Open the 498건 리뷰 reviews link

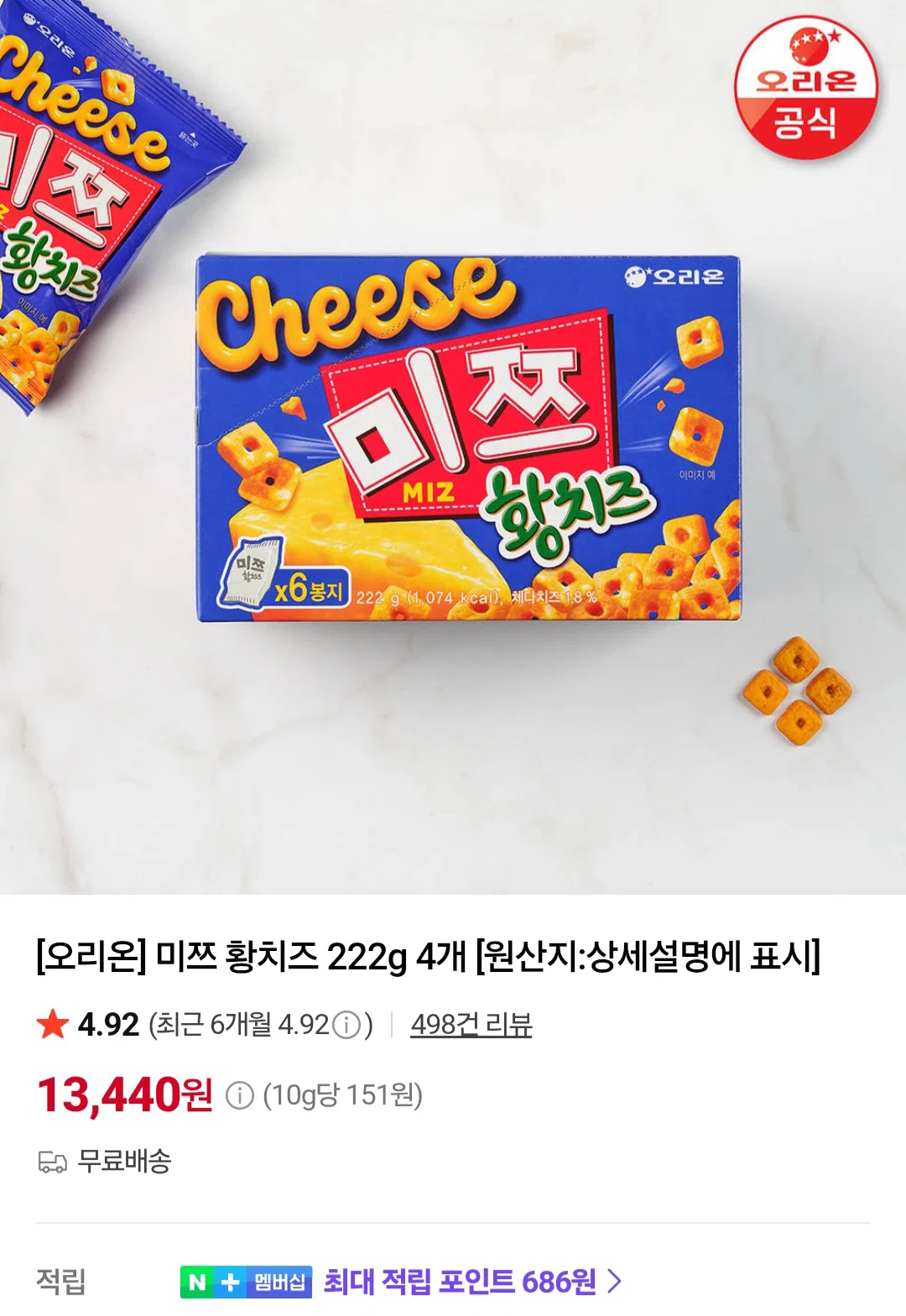pyautogui.click(x=471, y=1025)
